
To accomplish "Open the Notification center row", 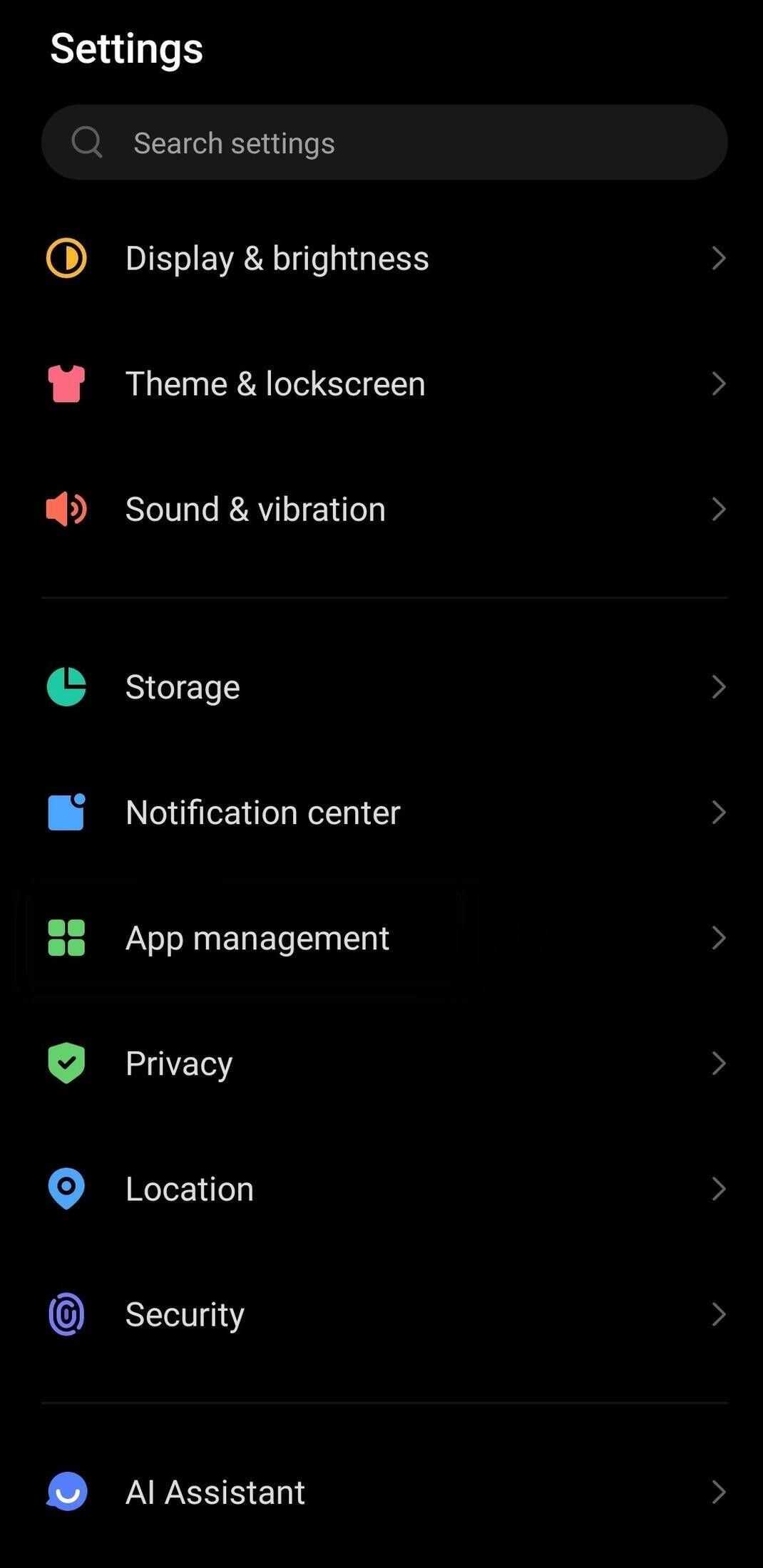I will pyautogui.click(x=384, y=813).
